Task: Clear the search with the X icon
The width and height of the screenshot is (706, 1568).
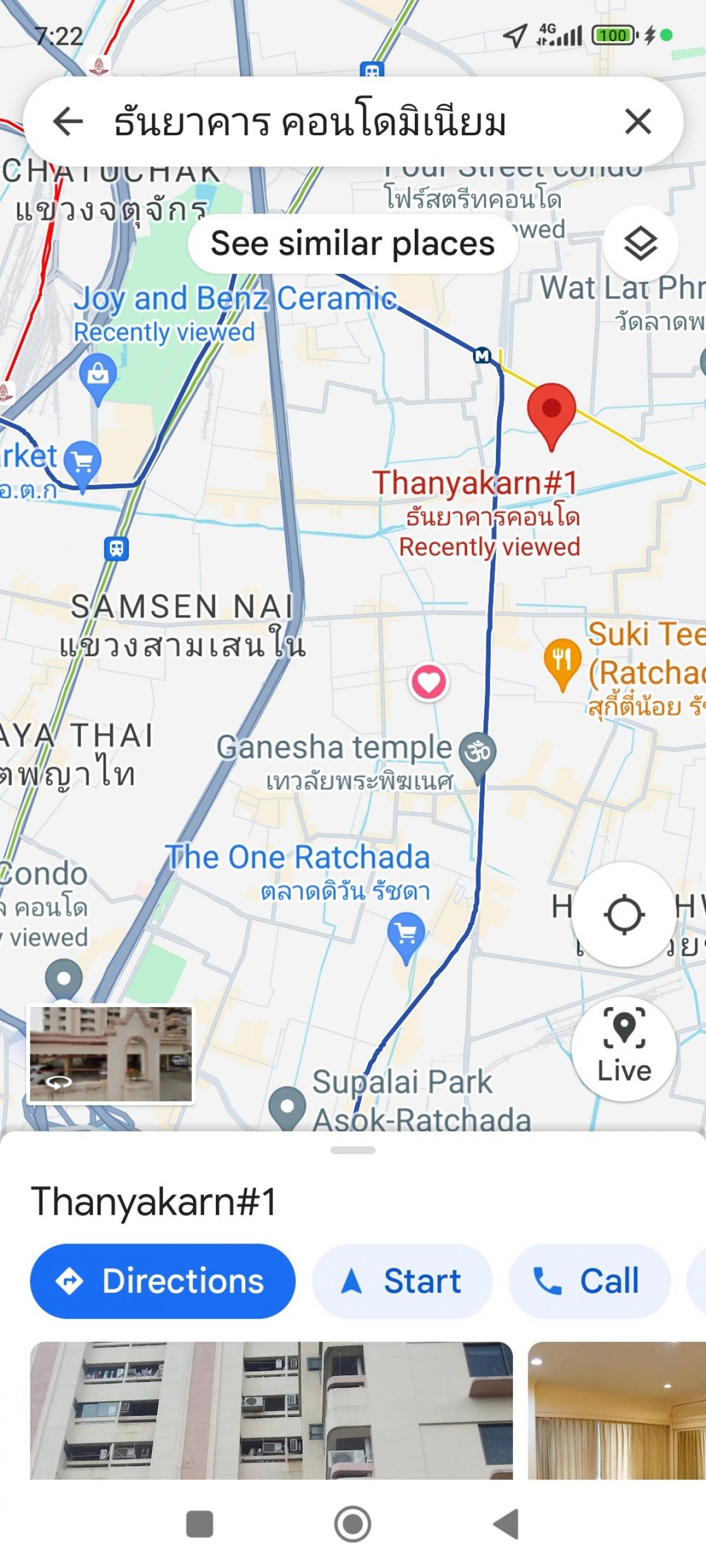Action: (x=638, y=122)
